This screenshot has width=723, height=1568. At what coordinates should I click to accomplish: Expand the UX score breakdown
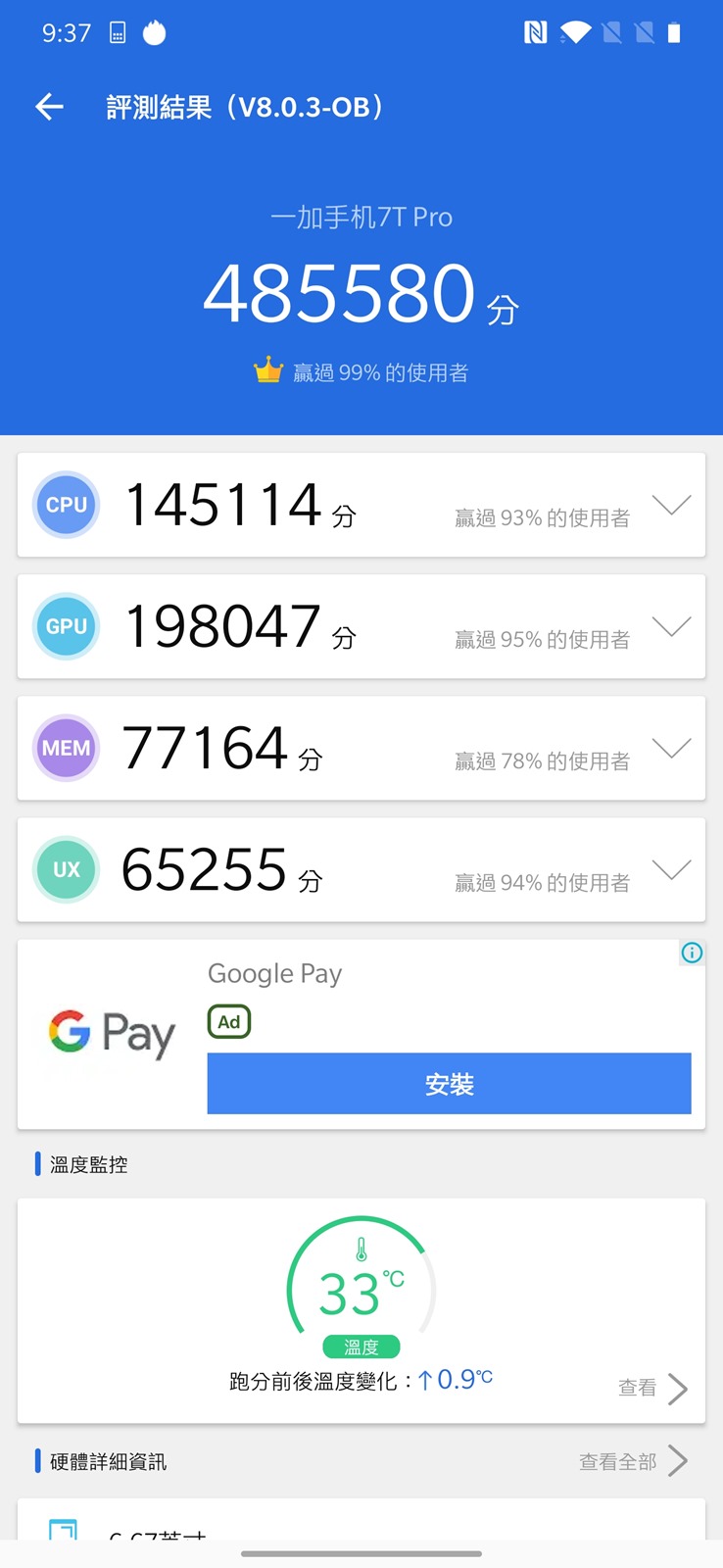click(671, 869)
